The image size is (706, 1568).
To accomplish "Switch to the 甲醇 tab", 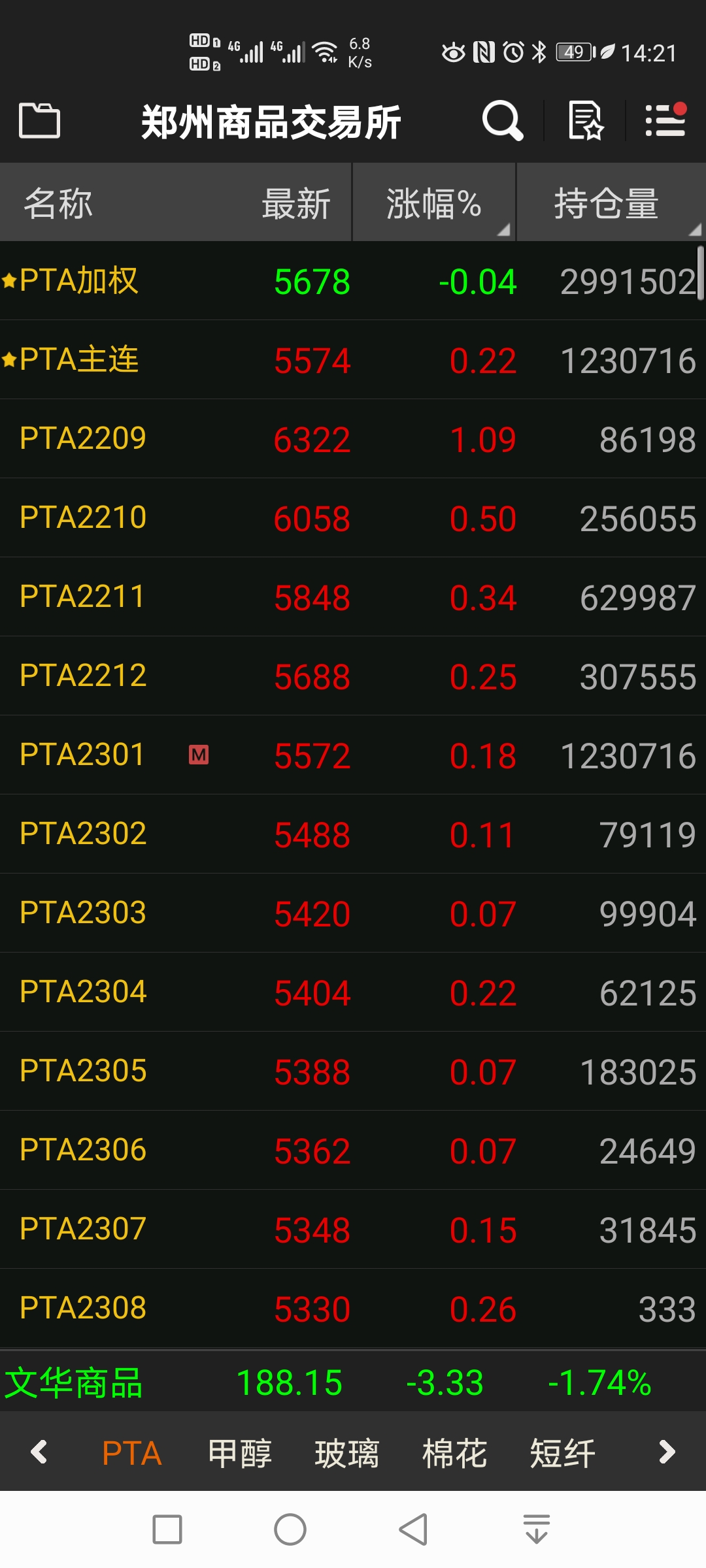I will click(240, 1454).
